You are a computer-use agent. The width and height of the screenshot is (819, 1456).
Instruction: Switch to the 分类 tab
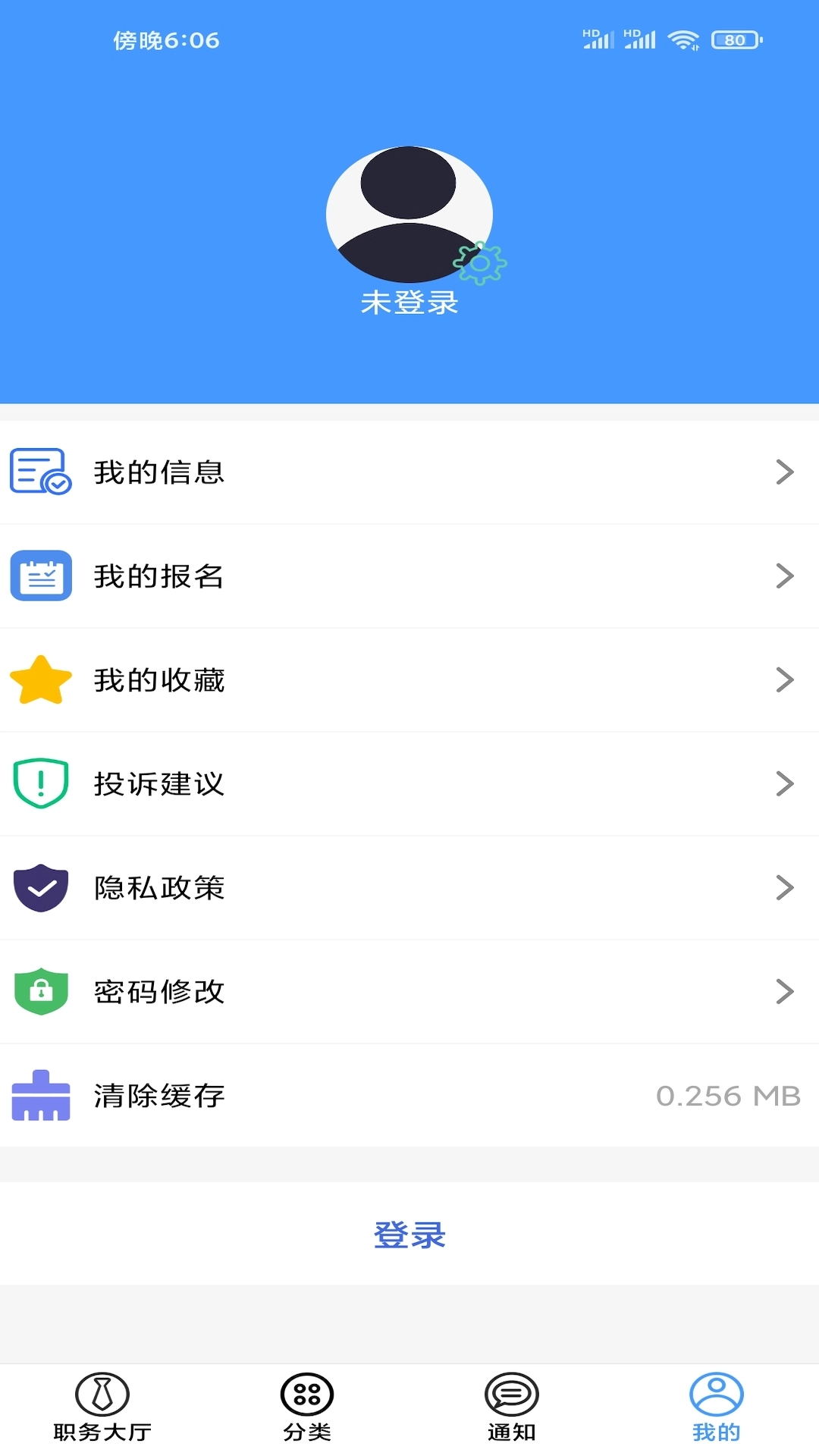(x=306, y=1407)
